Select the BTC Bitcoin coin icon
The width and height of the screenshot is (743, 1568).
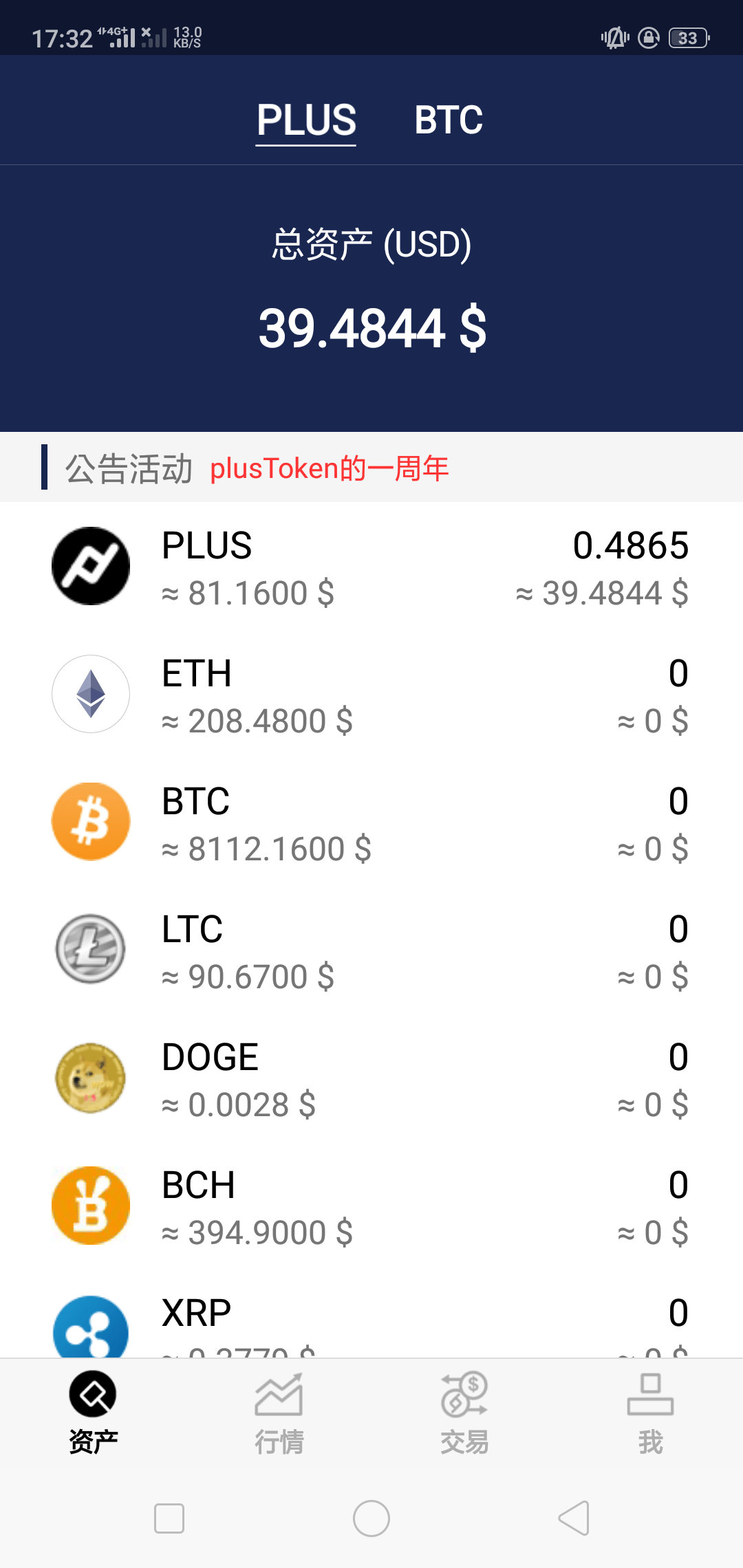[x=90, y=821]
